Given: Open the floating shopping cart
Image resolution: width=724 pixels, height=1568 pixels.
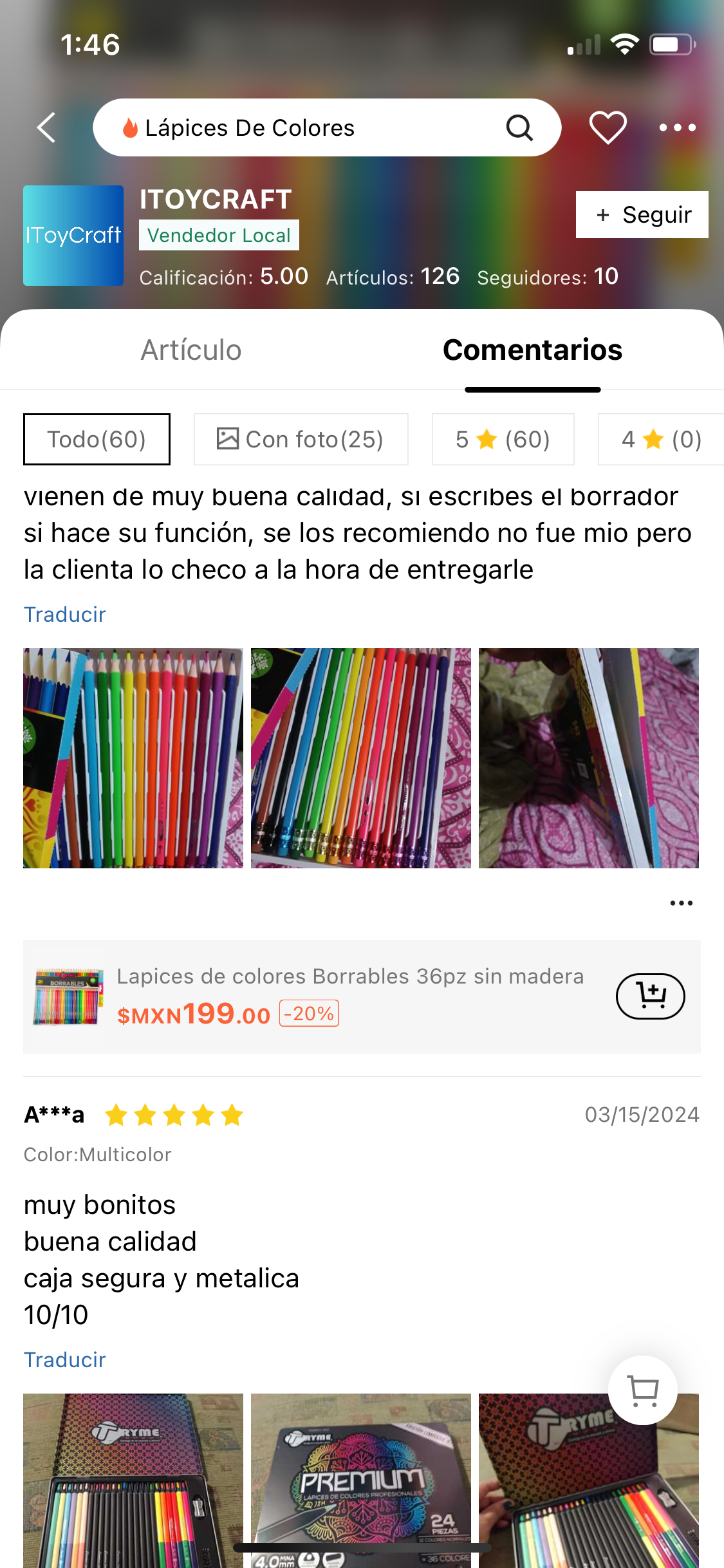Looking at the screenshot, I should coord(642,1390).
